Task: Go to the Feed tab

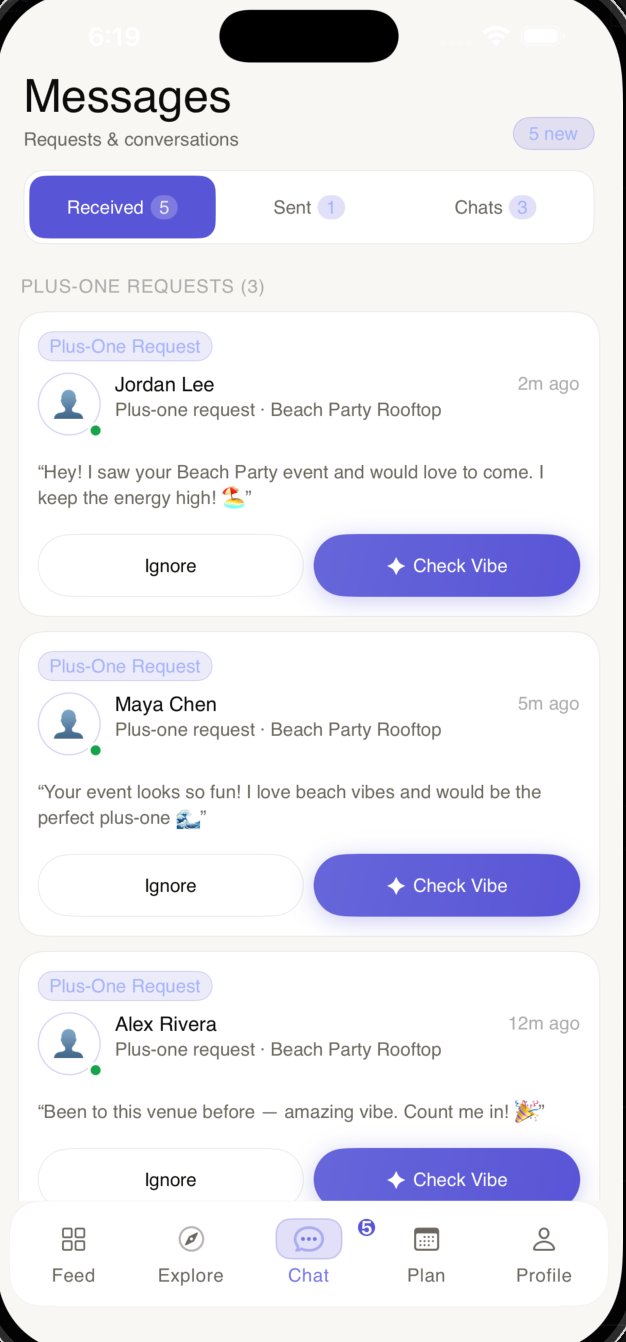Action: [x=73, y=1254]
